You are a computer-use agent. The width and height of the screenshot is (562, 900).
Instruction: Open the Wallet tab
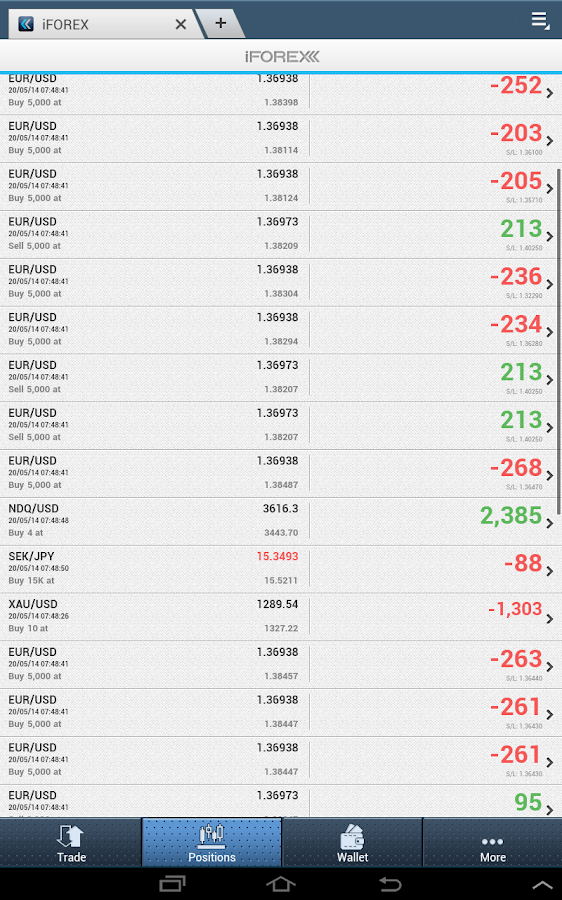pyautogui.click(x=352, y=842)
